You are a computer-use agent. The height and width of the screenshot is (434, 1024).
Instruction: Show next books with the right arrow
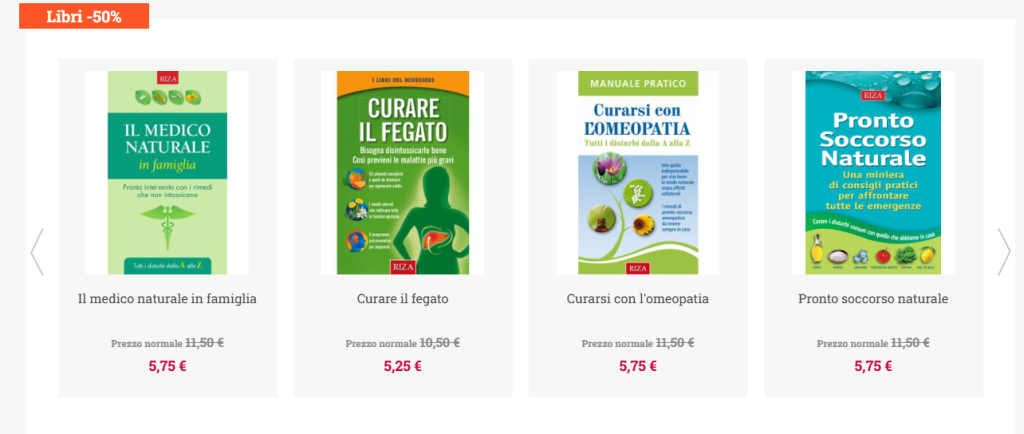tap(1004, 252)
